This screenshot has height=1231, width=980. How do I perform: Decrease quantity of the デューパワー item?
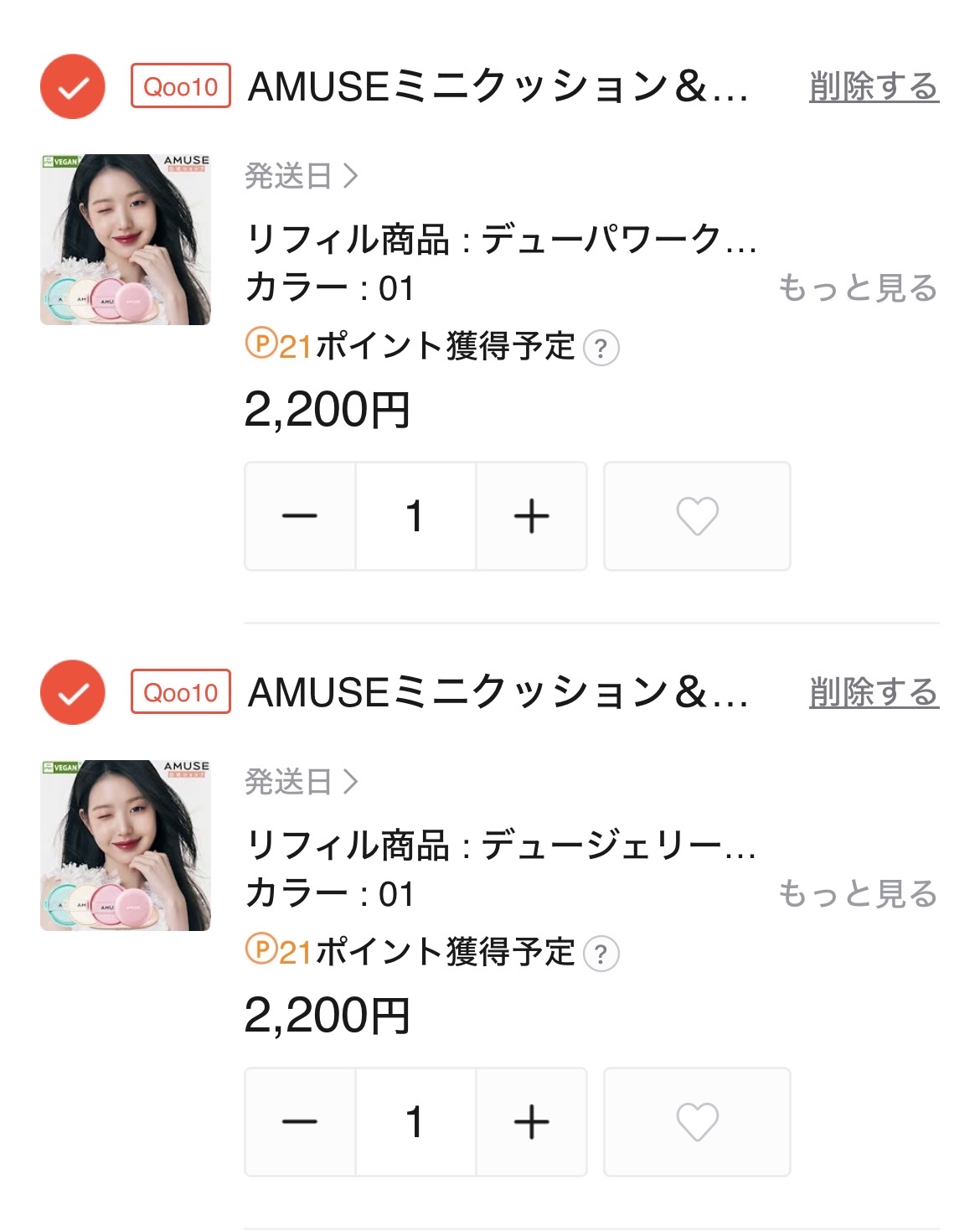tap(300, 516)
